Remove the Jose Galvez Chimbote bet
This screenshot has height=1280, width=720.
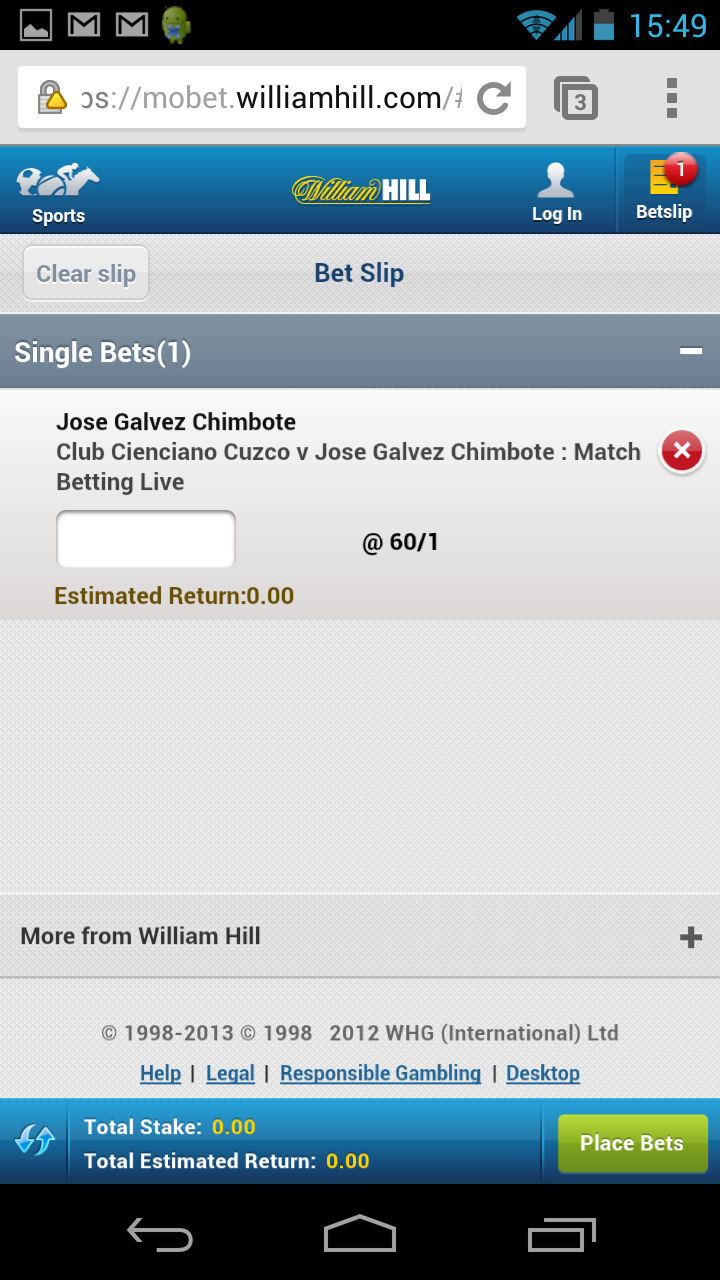pyautogui.click(x=681, y=451)
